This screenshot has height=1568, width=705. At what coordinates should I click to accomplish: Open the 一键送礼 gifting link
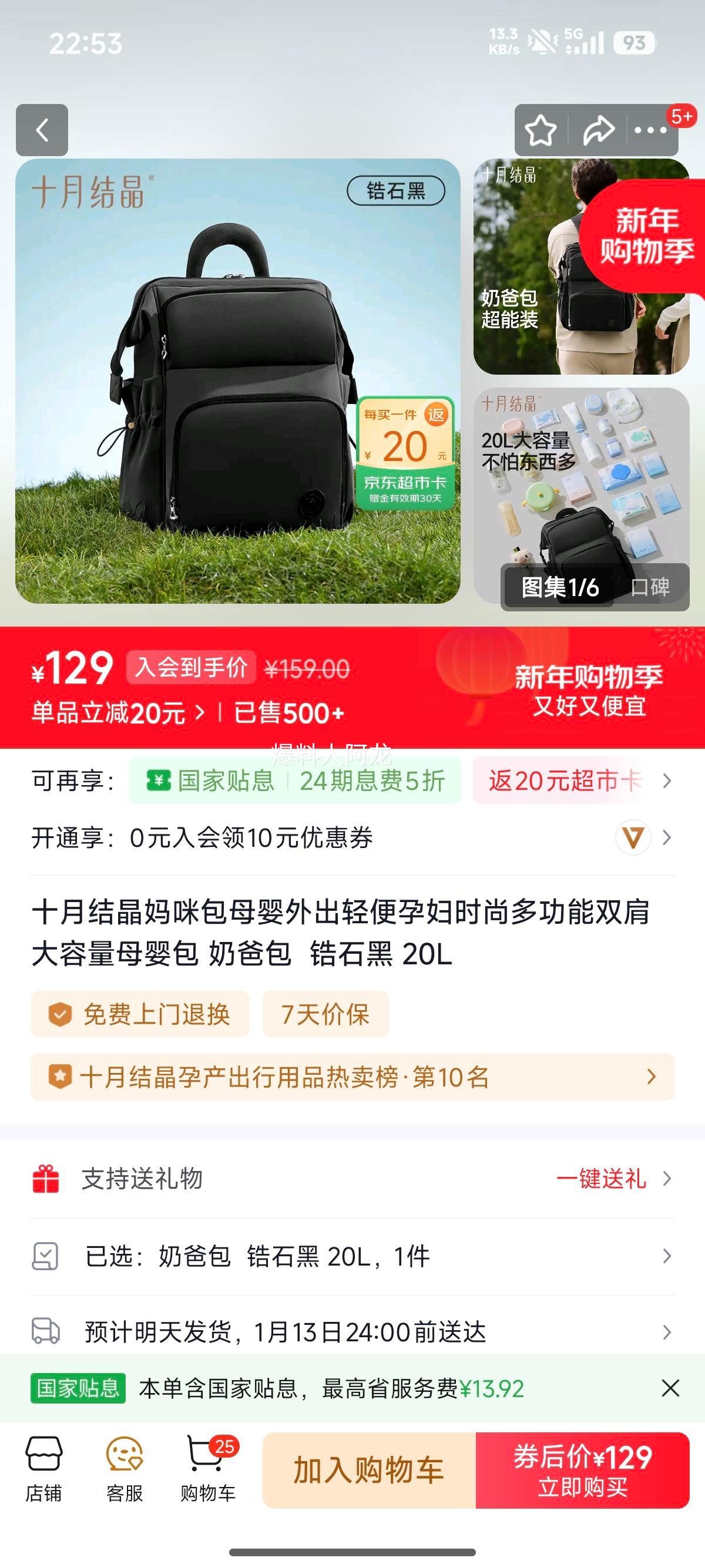click(602, 1181)
